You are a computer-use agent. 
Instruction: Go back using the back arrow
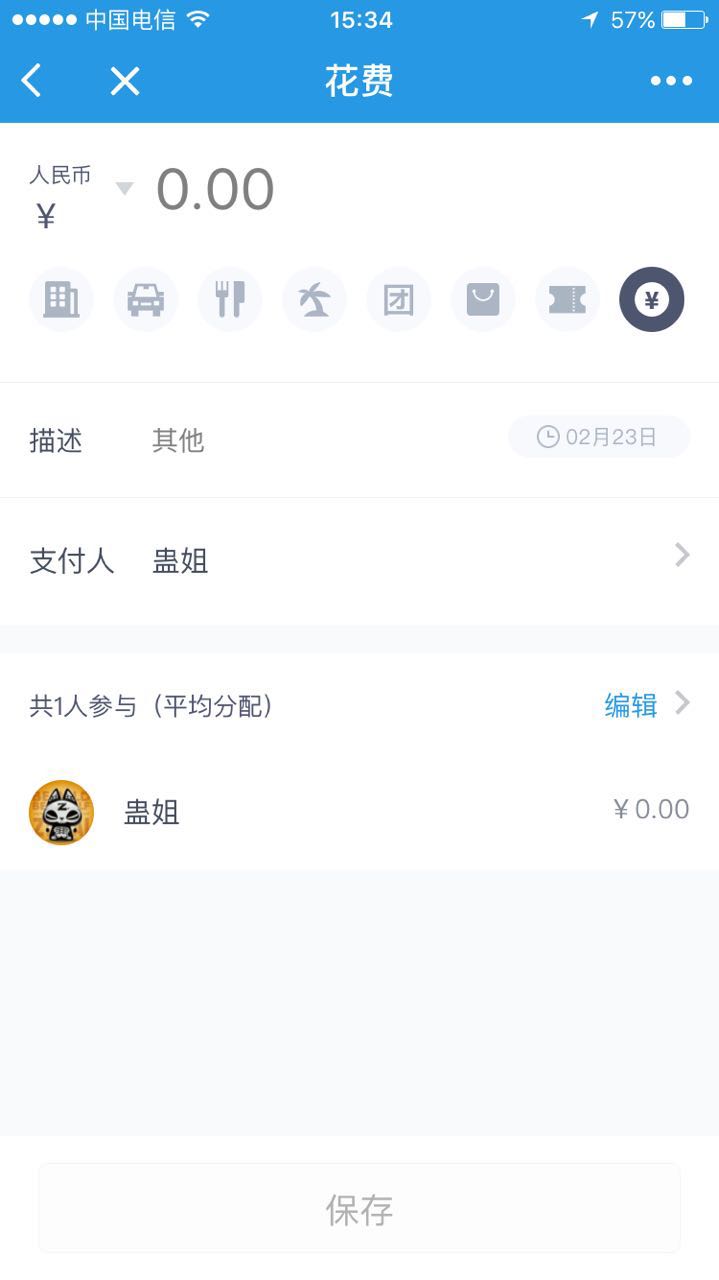[32, 81]
